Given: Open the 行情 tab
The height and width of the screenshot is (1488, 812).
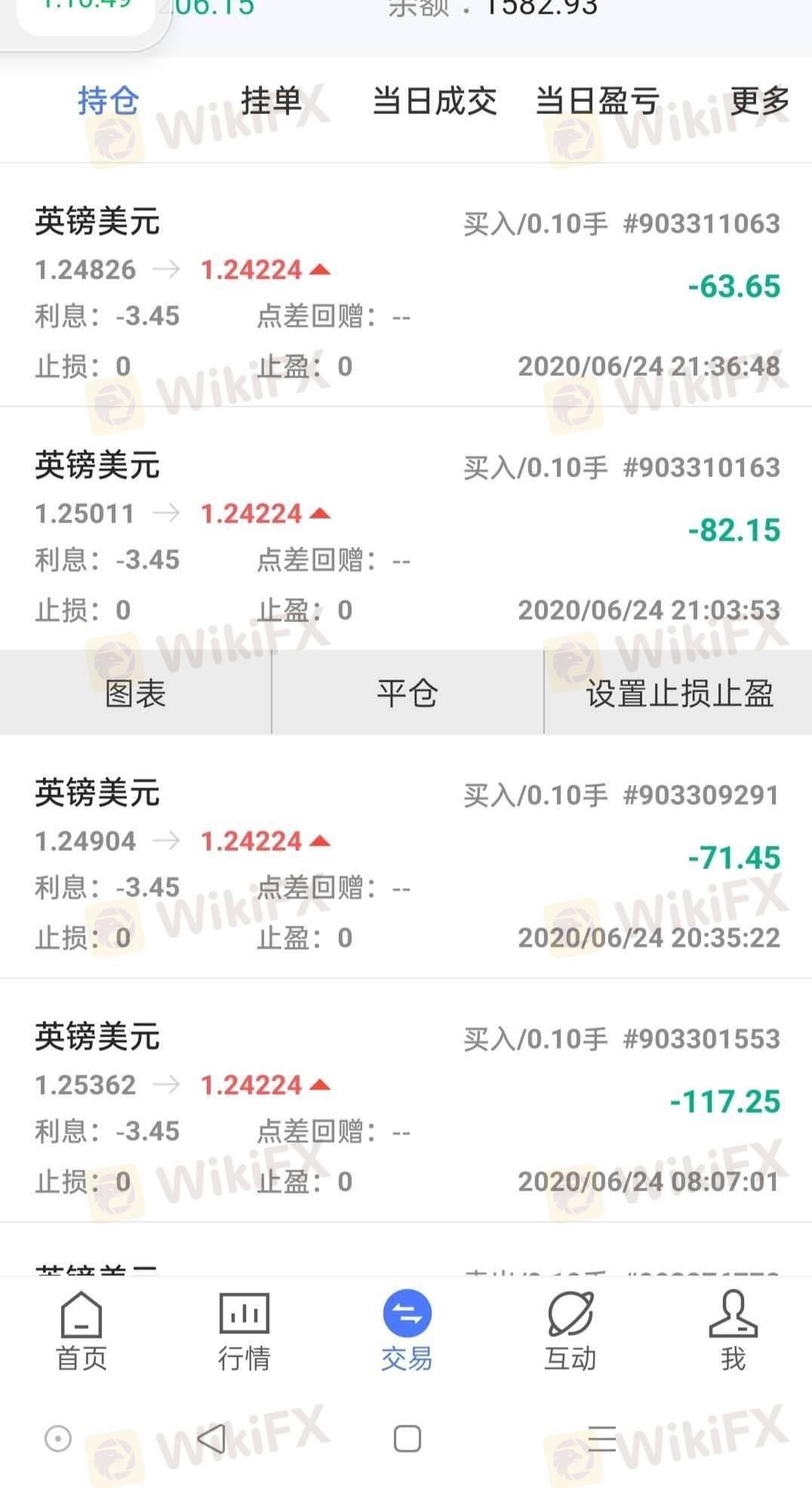Looking at the screenshot, I should 245,1331.
